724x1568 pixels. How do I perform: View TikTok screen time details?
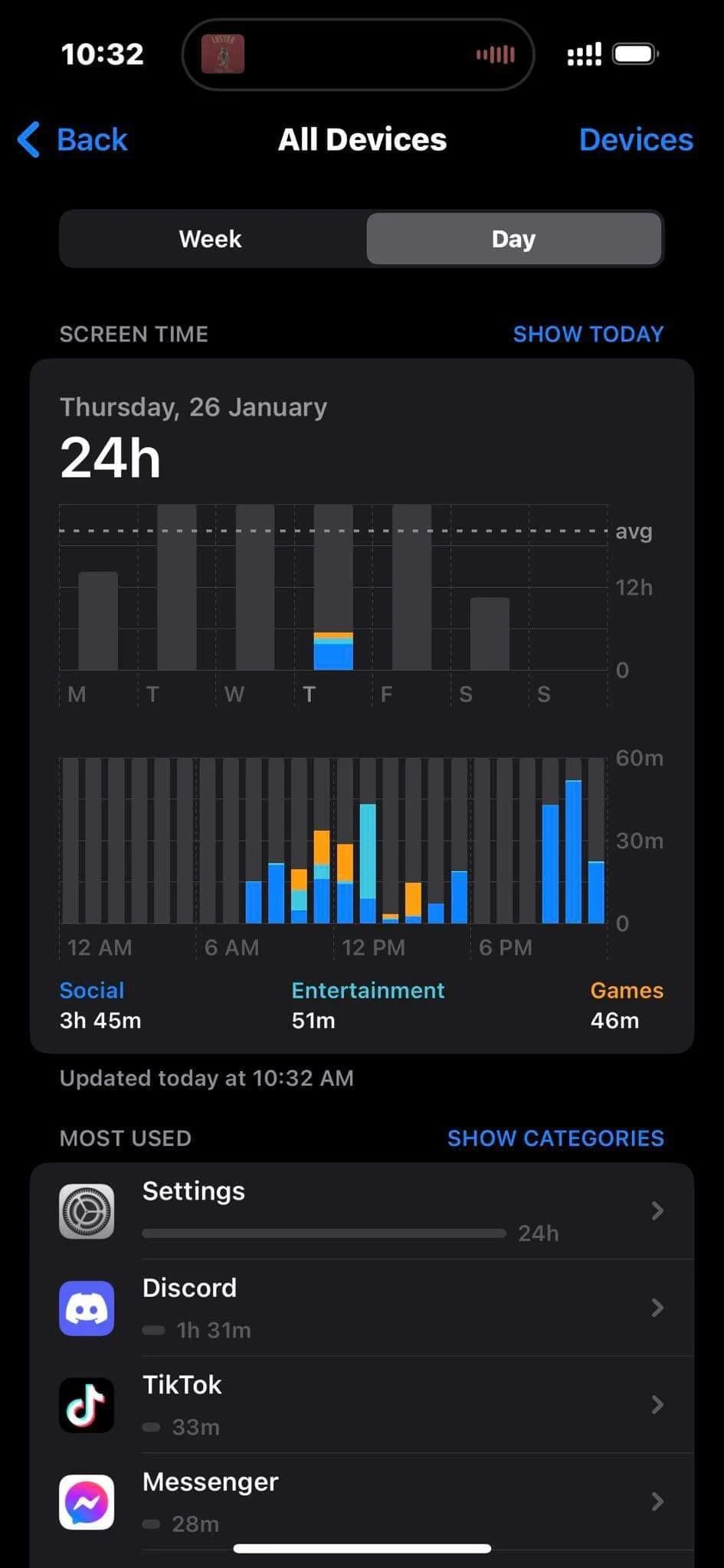(x=362, y=1405)
